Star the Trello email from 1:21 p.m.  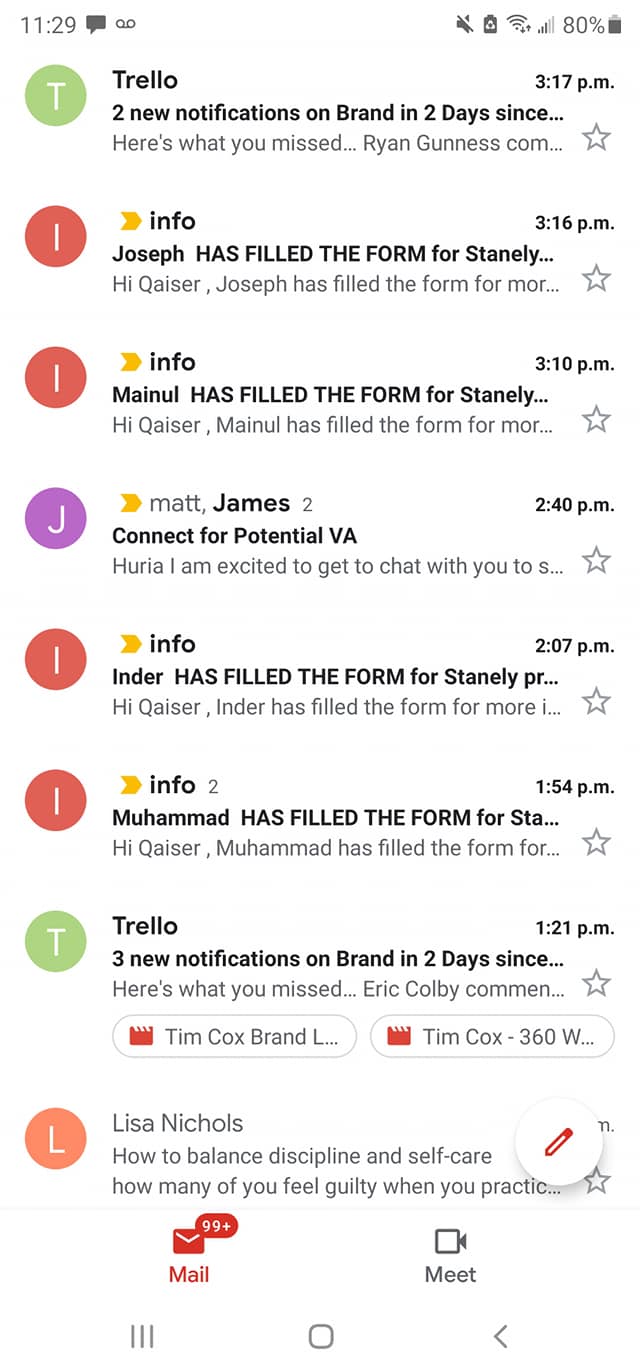click(596, 982)
